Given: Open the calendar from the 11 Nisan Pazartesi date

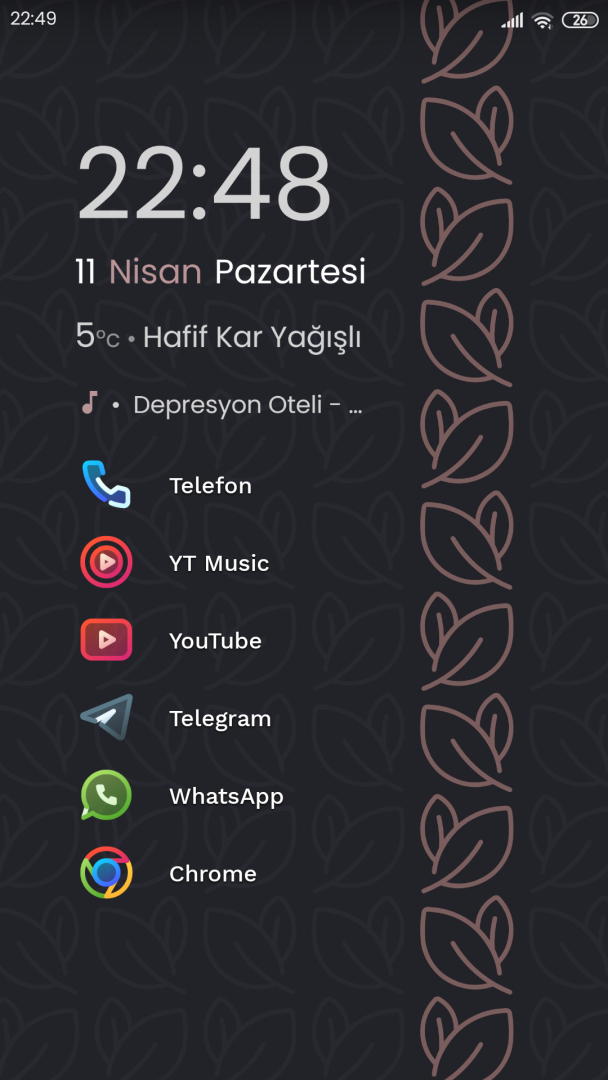Looking at the screenshot, I should tap(220, 271).
